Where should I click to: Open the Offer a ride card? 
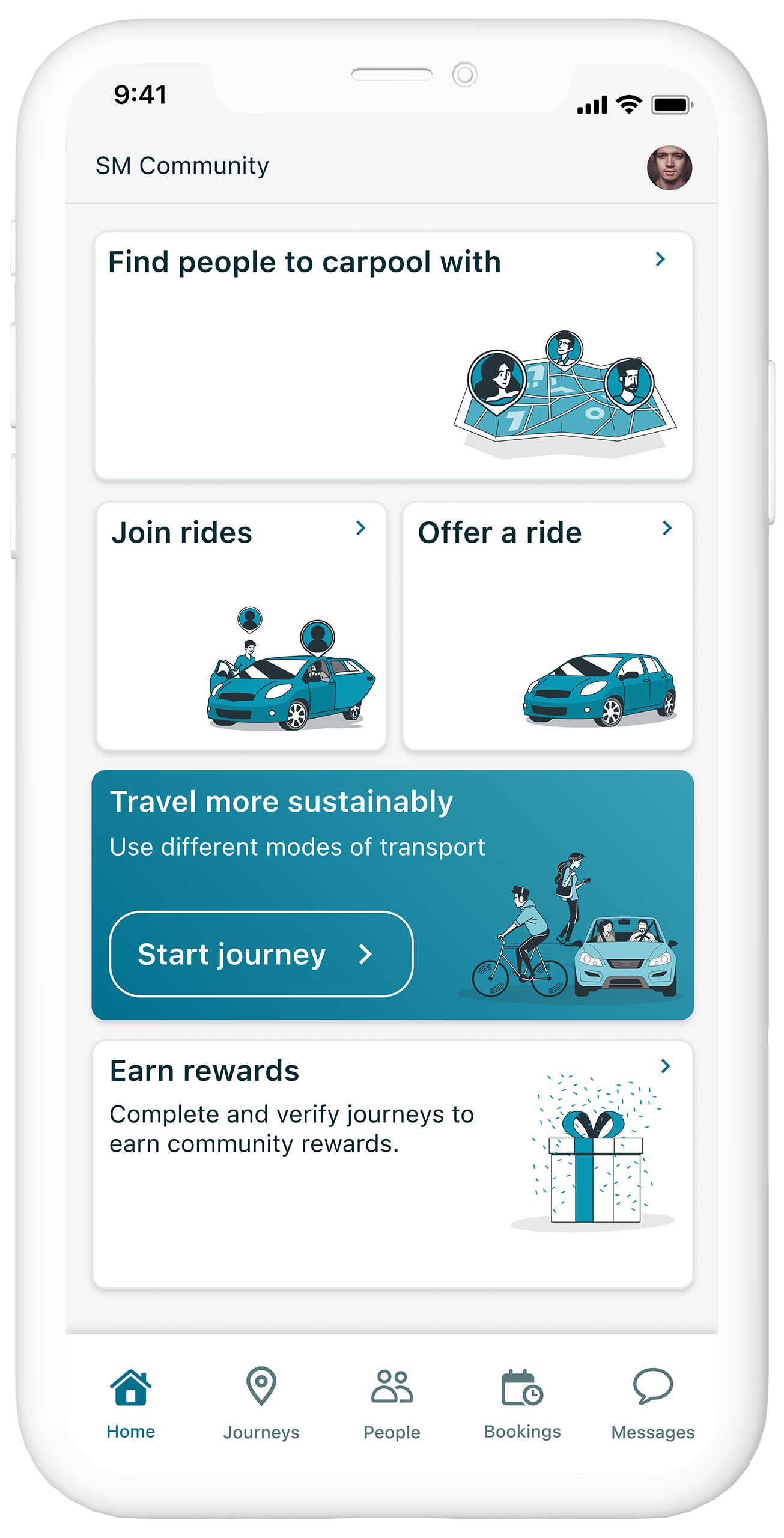(x=547, y=625)
